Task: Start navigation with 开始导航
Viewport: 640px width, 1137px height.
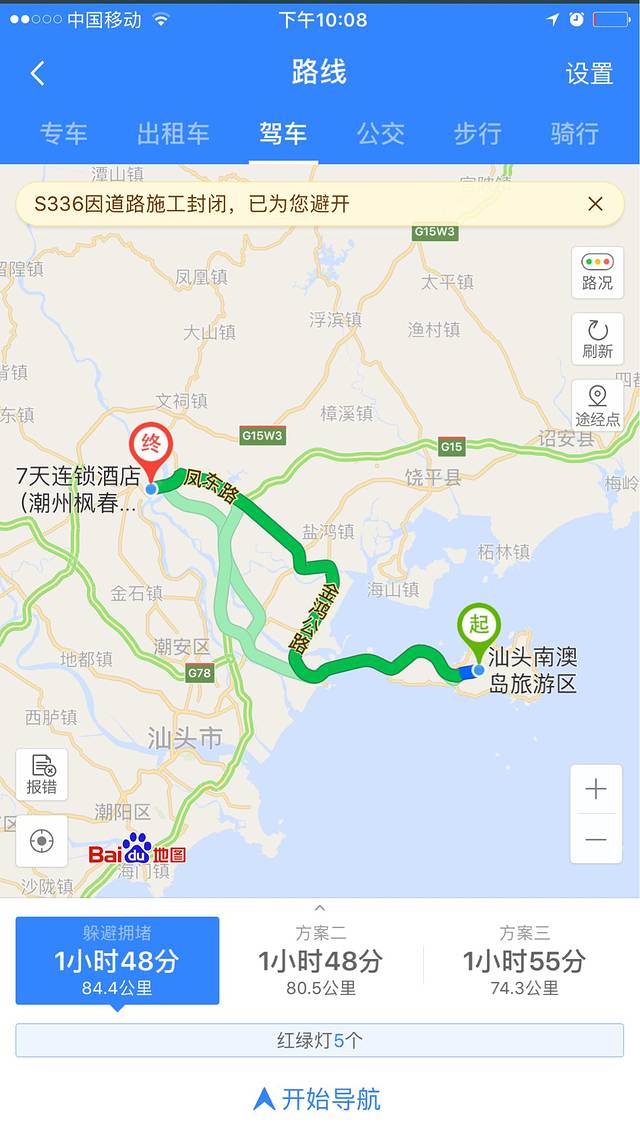Action: (x=318, y=1099)
